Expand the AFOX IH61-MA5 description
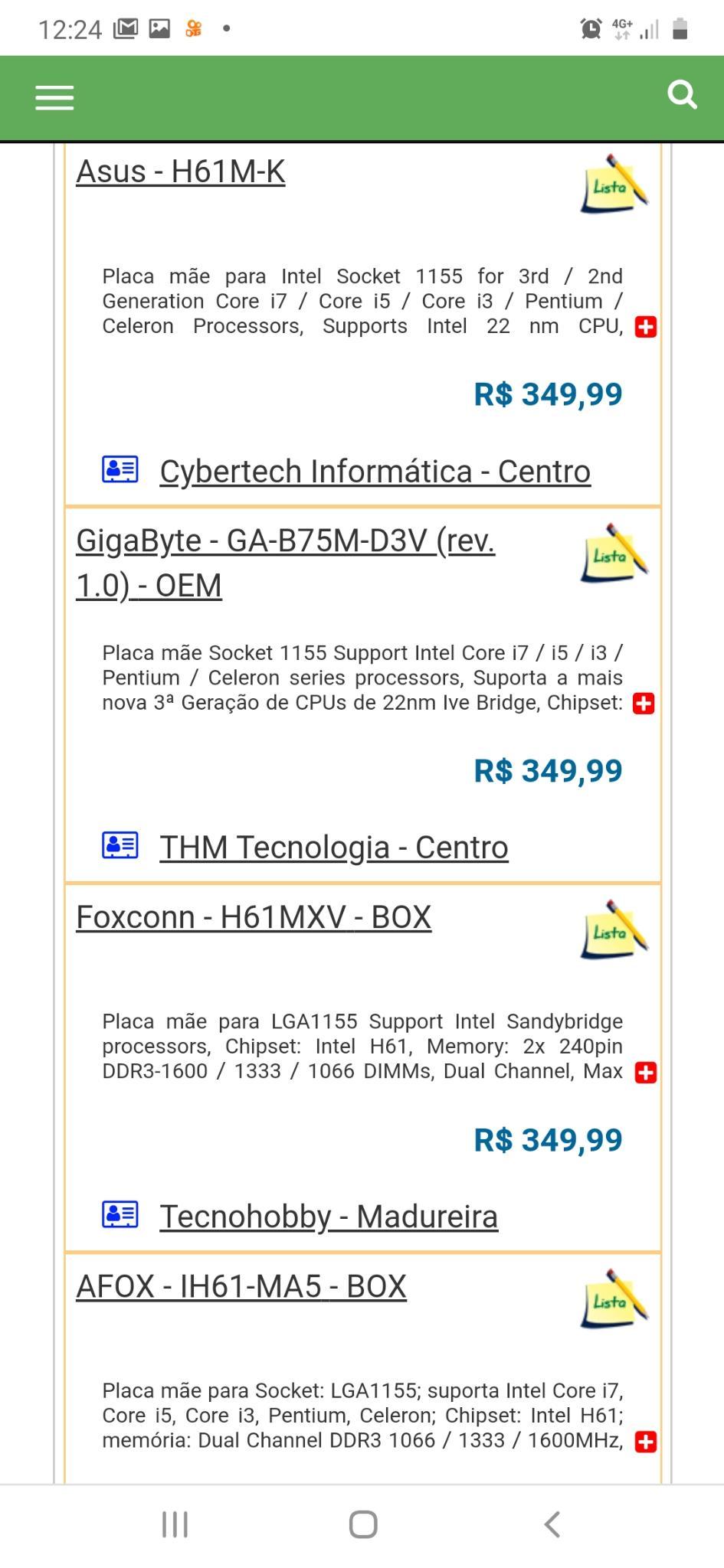 pyautogui.click(x=646, y=1442)
